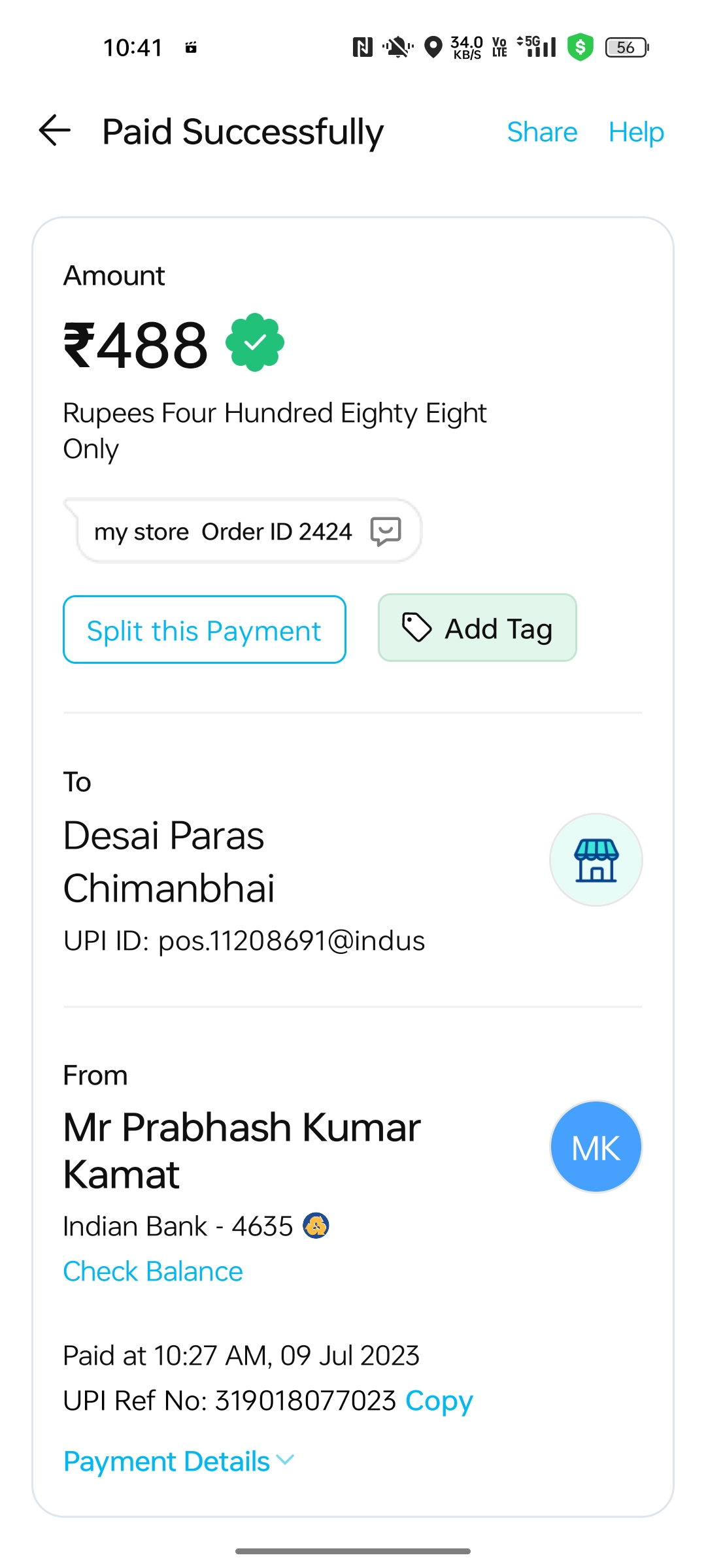
Task: Tap Split this Payment button
Action: 204,630
